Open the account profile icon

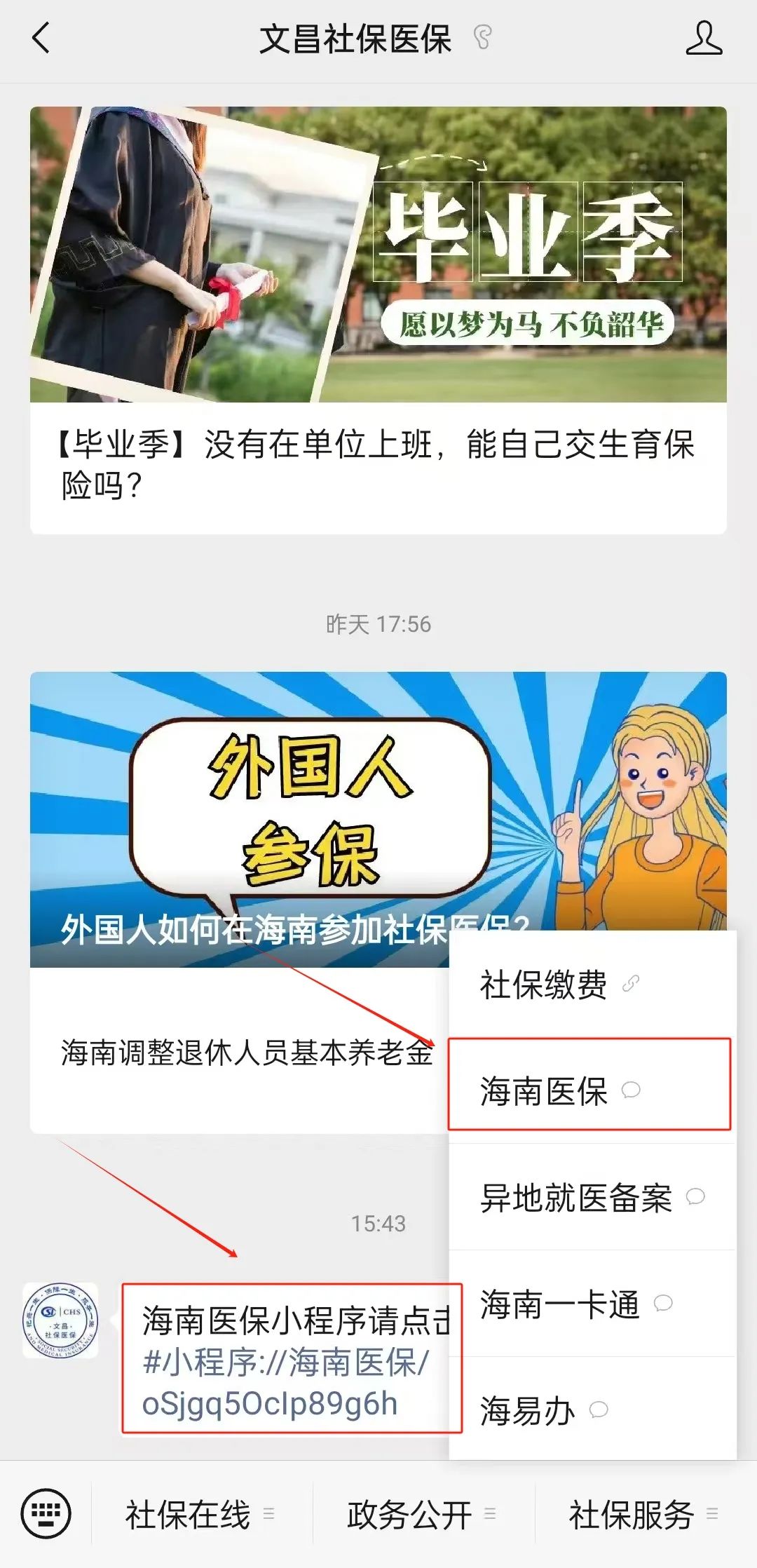703,38
